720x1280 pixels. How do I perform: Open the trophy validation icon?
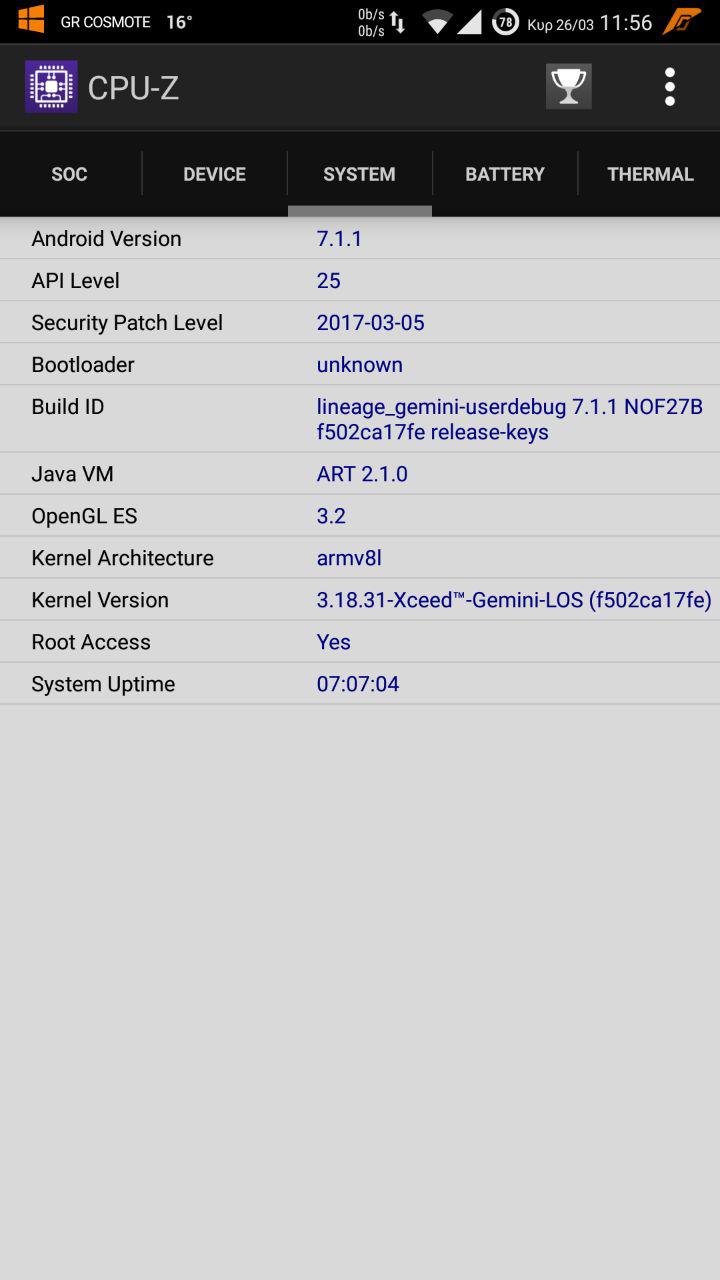coord(568,87)
